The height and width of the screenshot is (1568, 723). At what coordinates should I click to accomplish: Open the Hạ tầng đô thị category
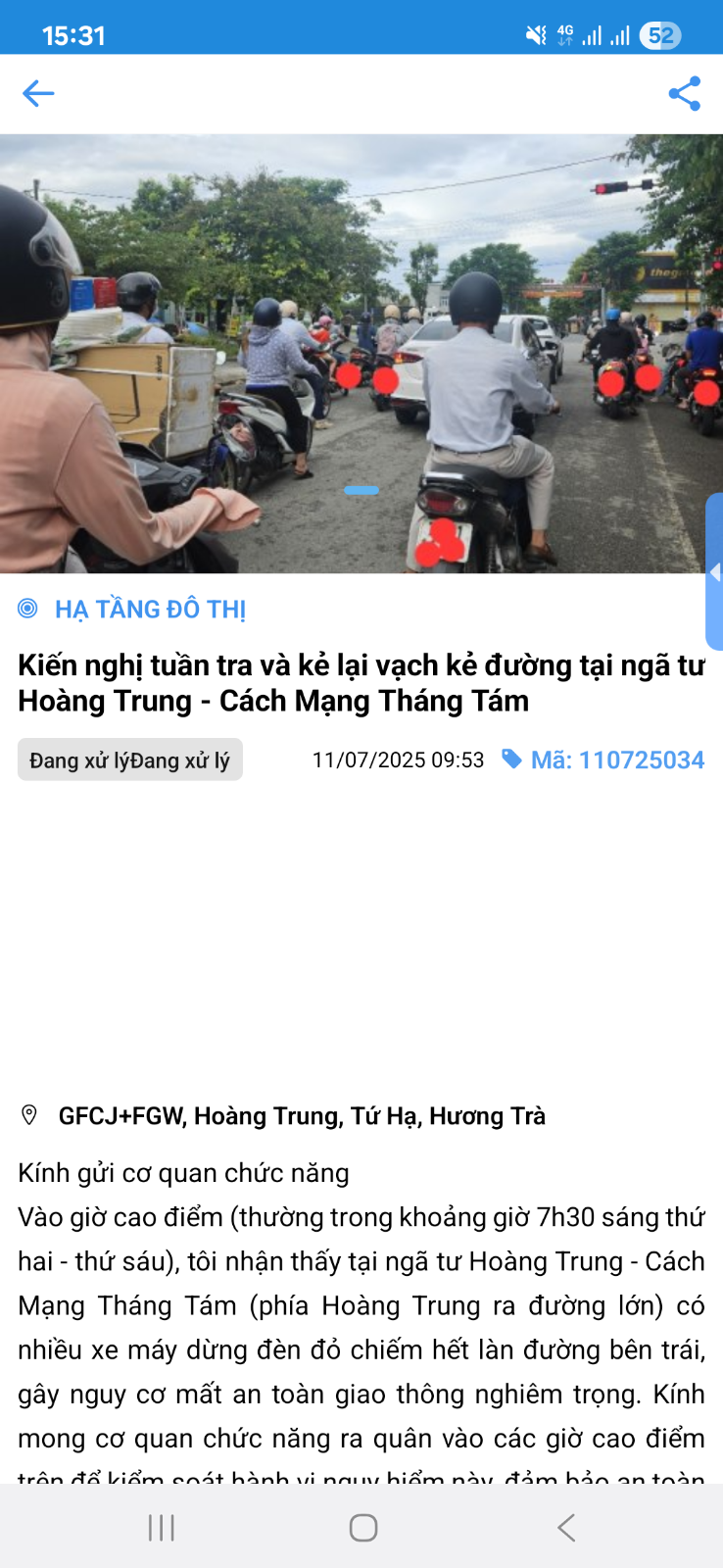[x=150, y=610]
